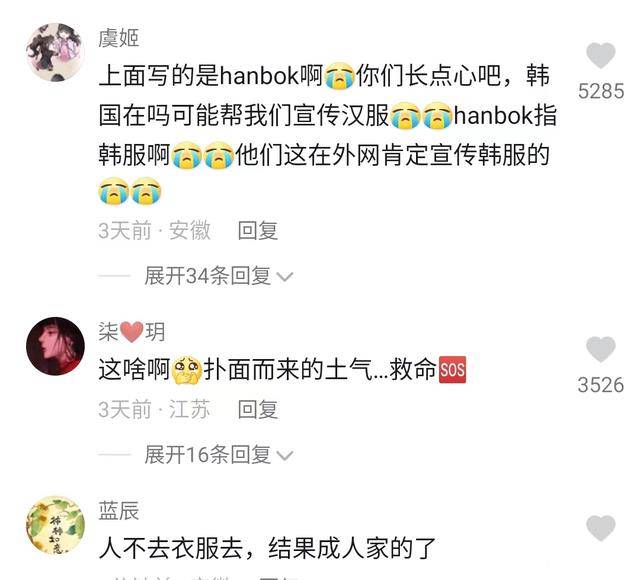Expand the 16 replies
The height and width of the screenshot is (580, 640).
tap(217, 455)
